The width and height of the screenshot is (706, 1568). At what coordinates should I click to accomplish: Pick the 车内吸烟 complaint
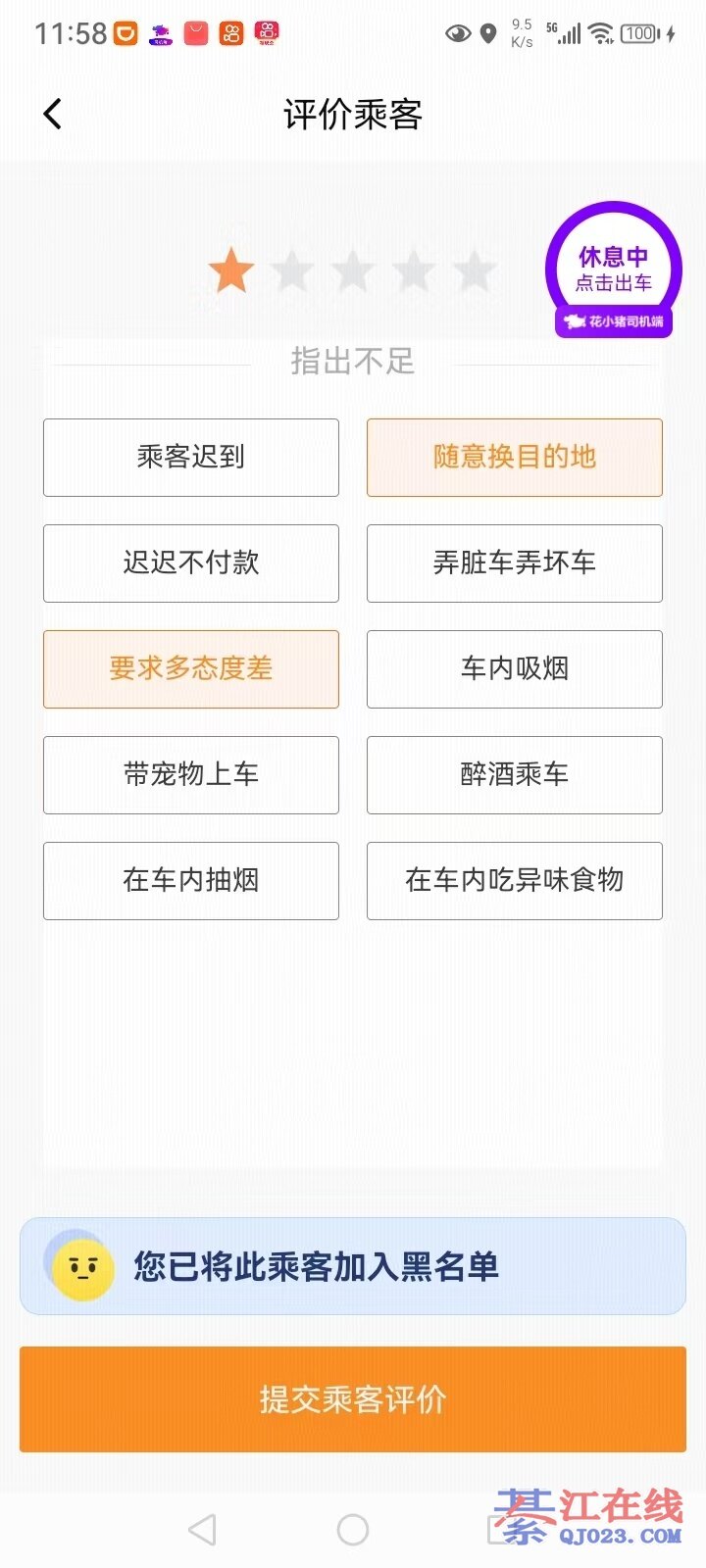pyautogui.click(x=515, y=669)
